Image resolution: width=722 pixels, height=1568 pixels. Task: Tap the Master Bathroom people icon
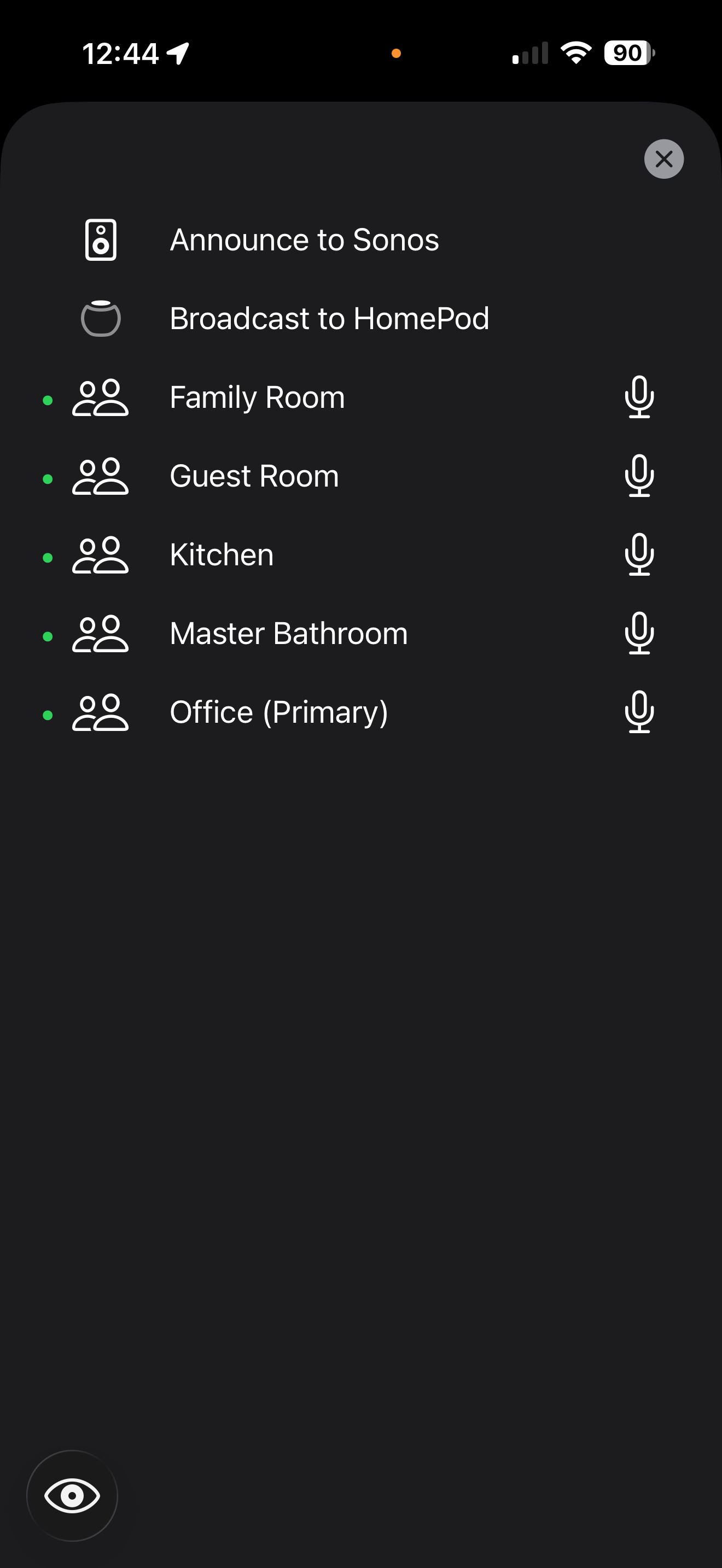click(101, 633)
